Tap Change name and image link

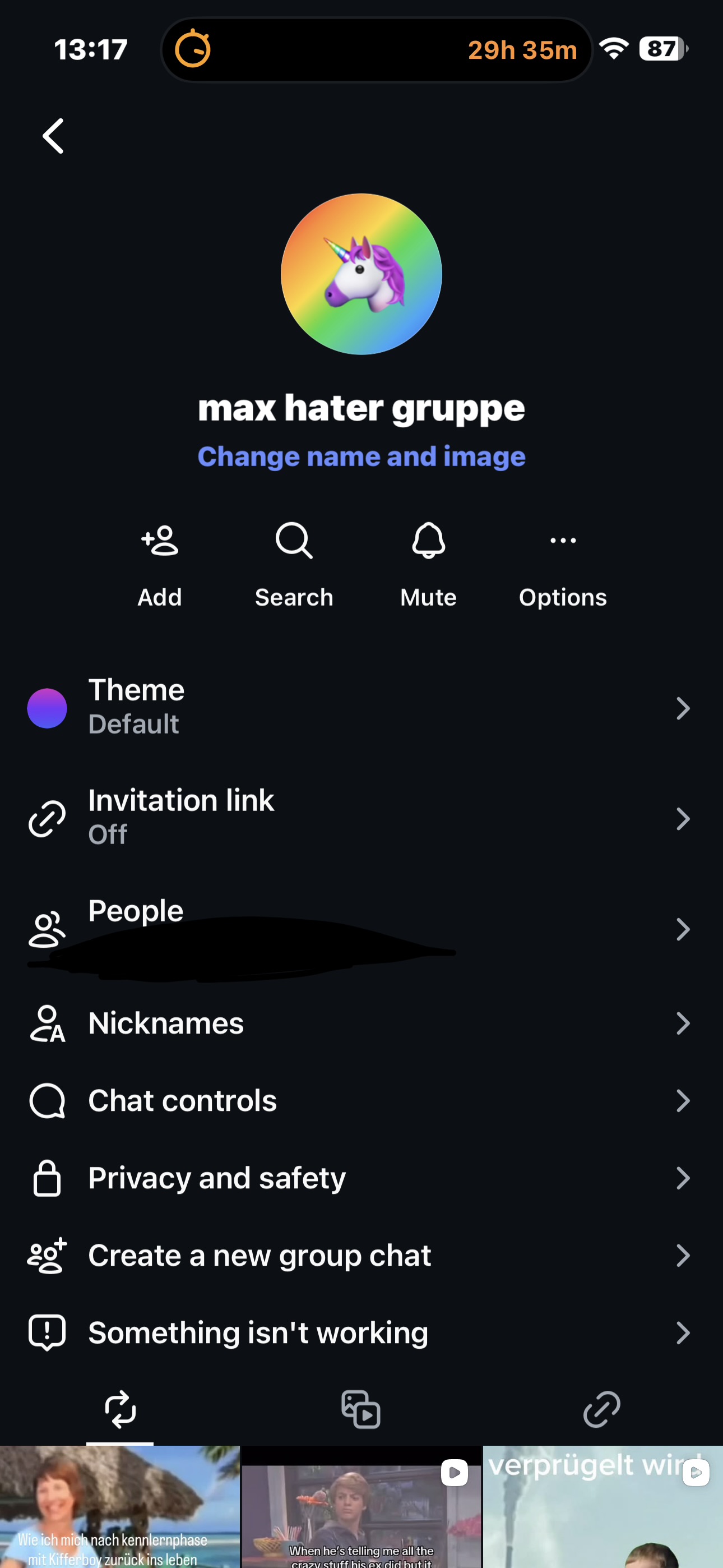tap(361, 456)
